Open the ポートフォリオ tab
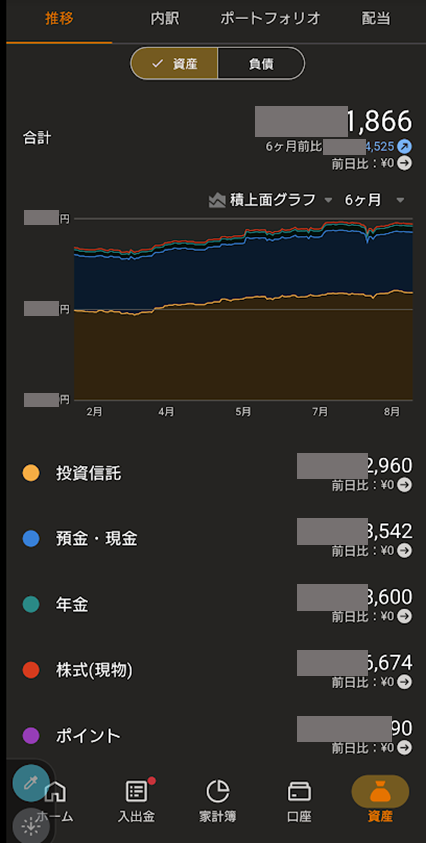The image size is (426, 843). (x=270, y=19)
